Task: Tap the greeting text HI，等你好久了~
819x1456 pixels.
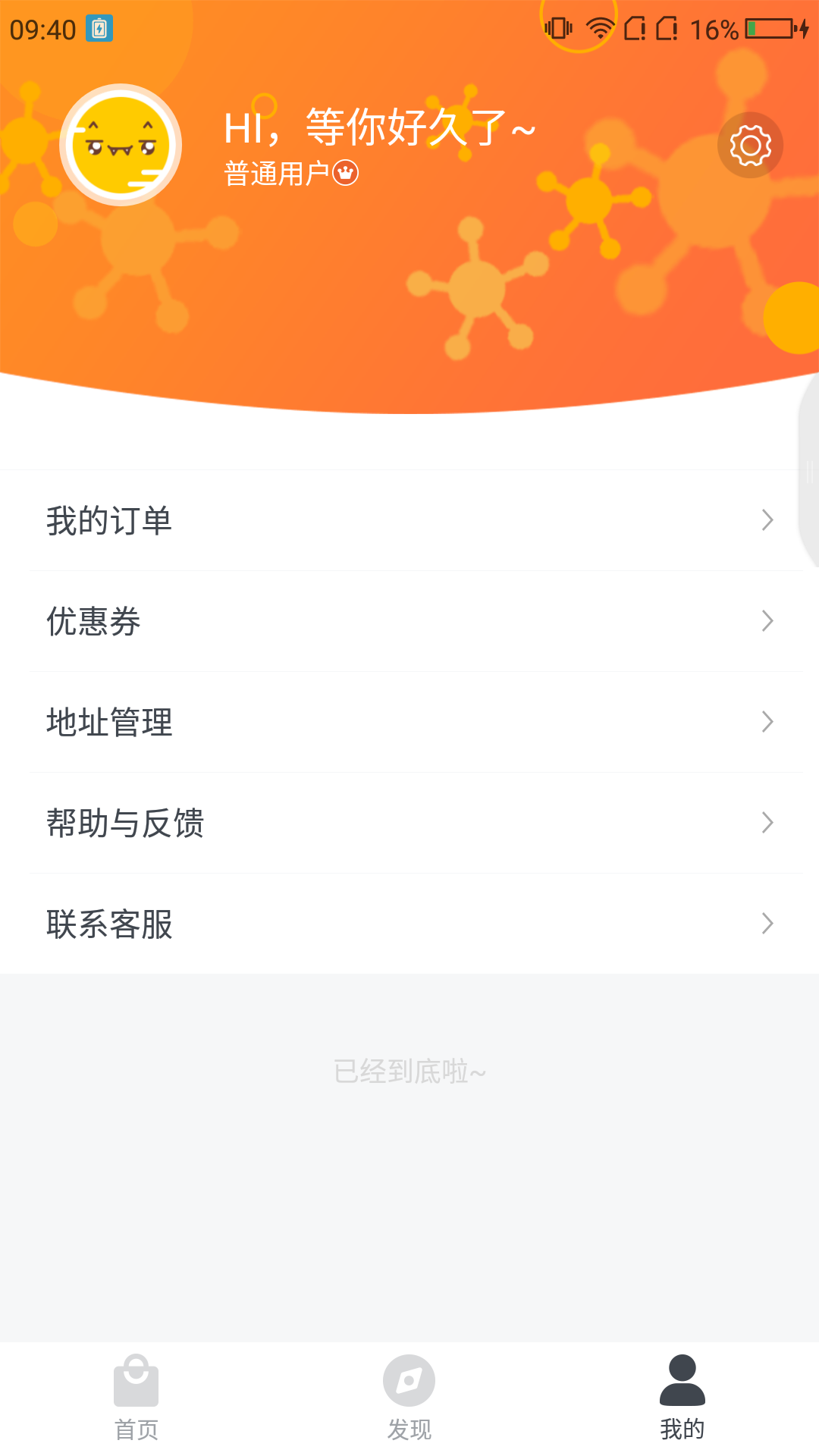Action: (378, 127)
